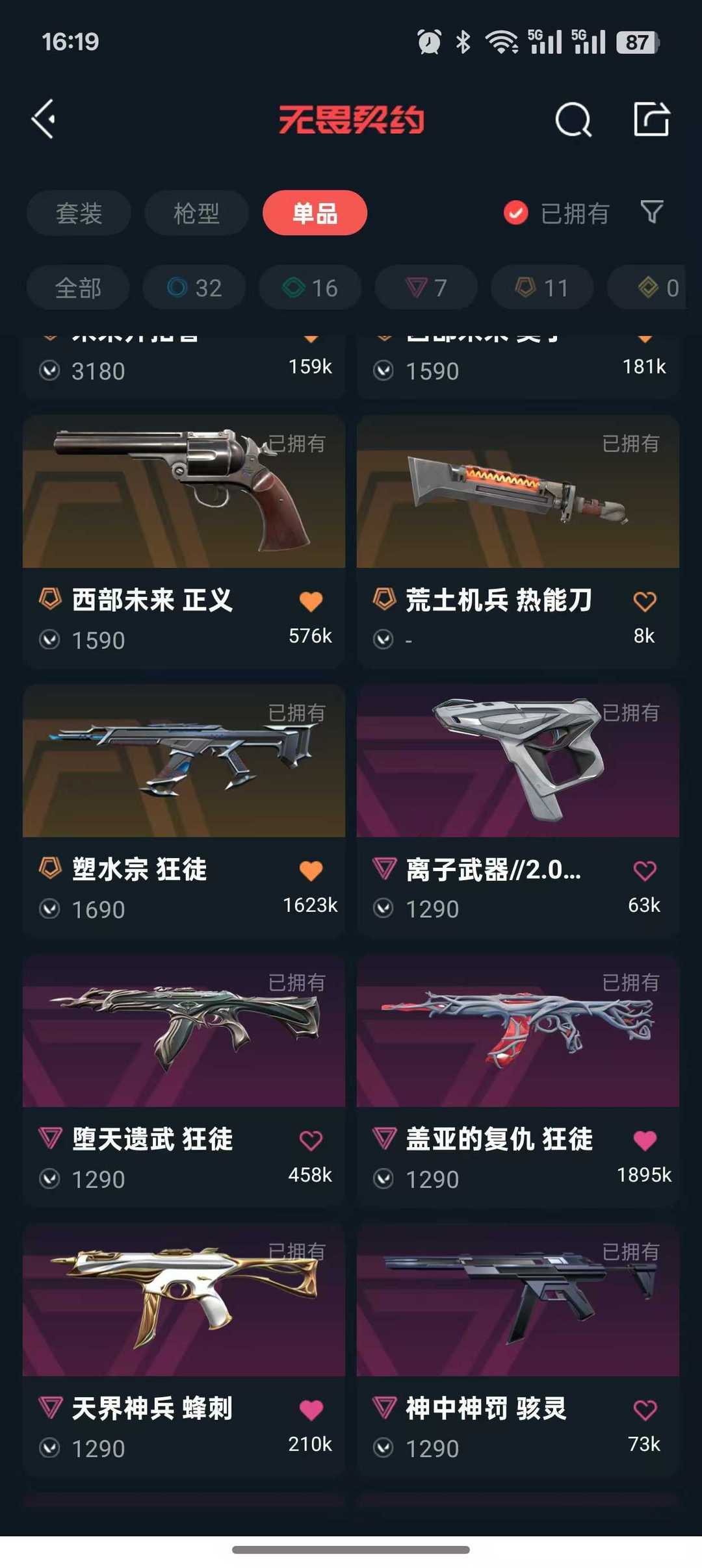This screenshot has height=1568, width=702.
Task: Select the blue tier filter showing 32
Action: [194, 287]
